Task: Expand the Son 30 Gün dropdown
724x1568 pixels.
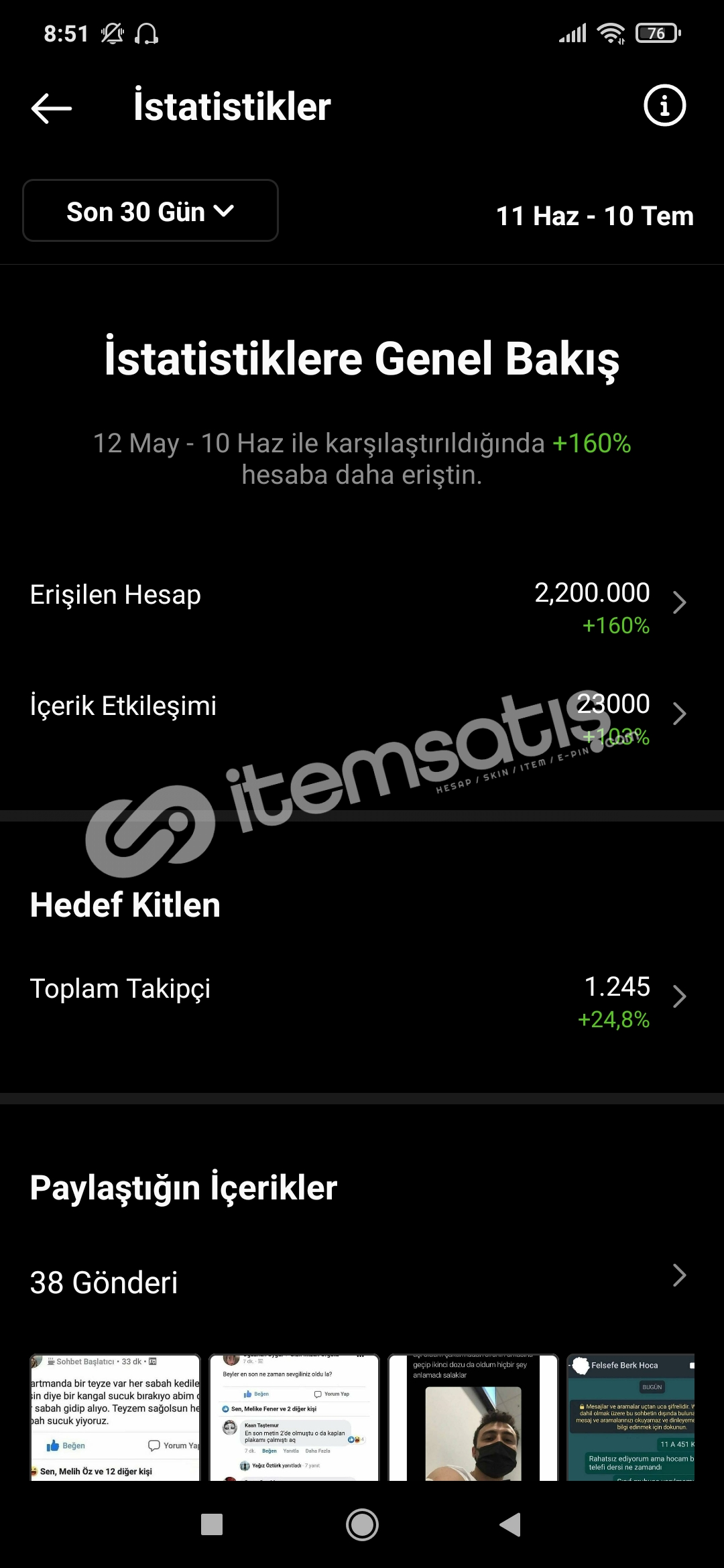Action: point(150,210)
